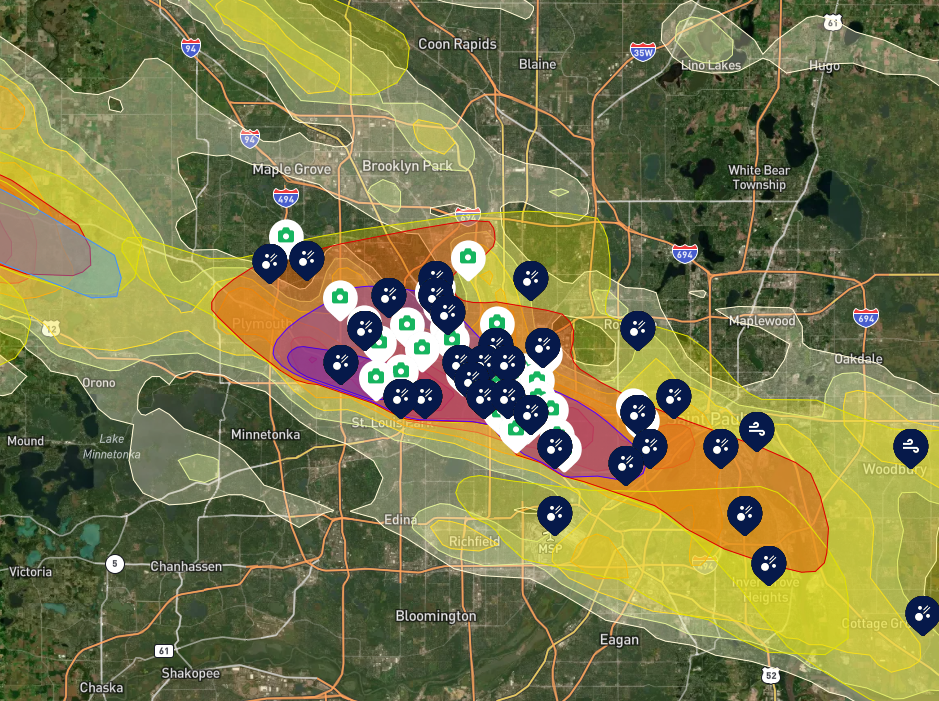Open the camera pin below Brooklyn Park
The height and width of the screenshot is (701, 939).
[x=467, y=257]
